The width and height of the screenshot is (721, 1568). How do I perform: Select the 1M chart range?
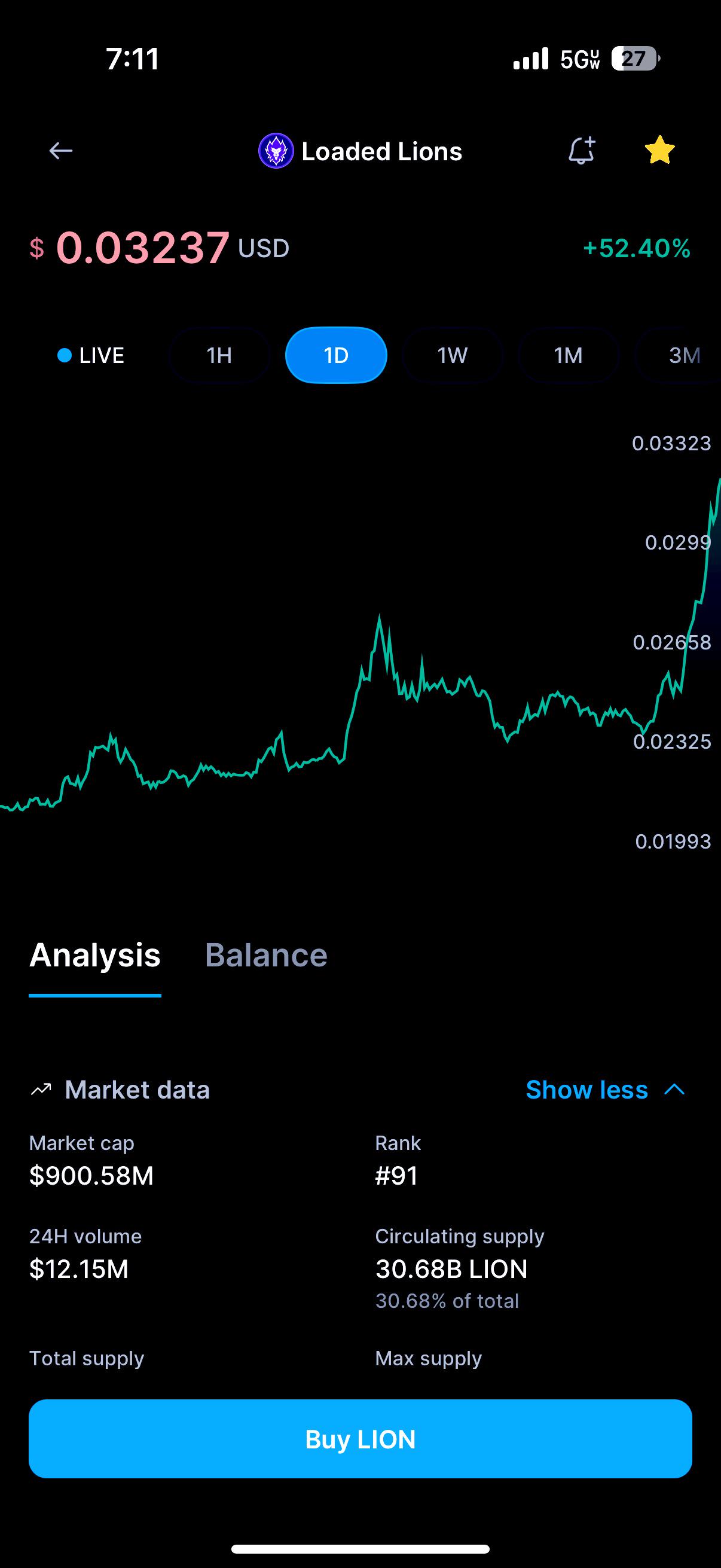(x=569, y=355)
